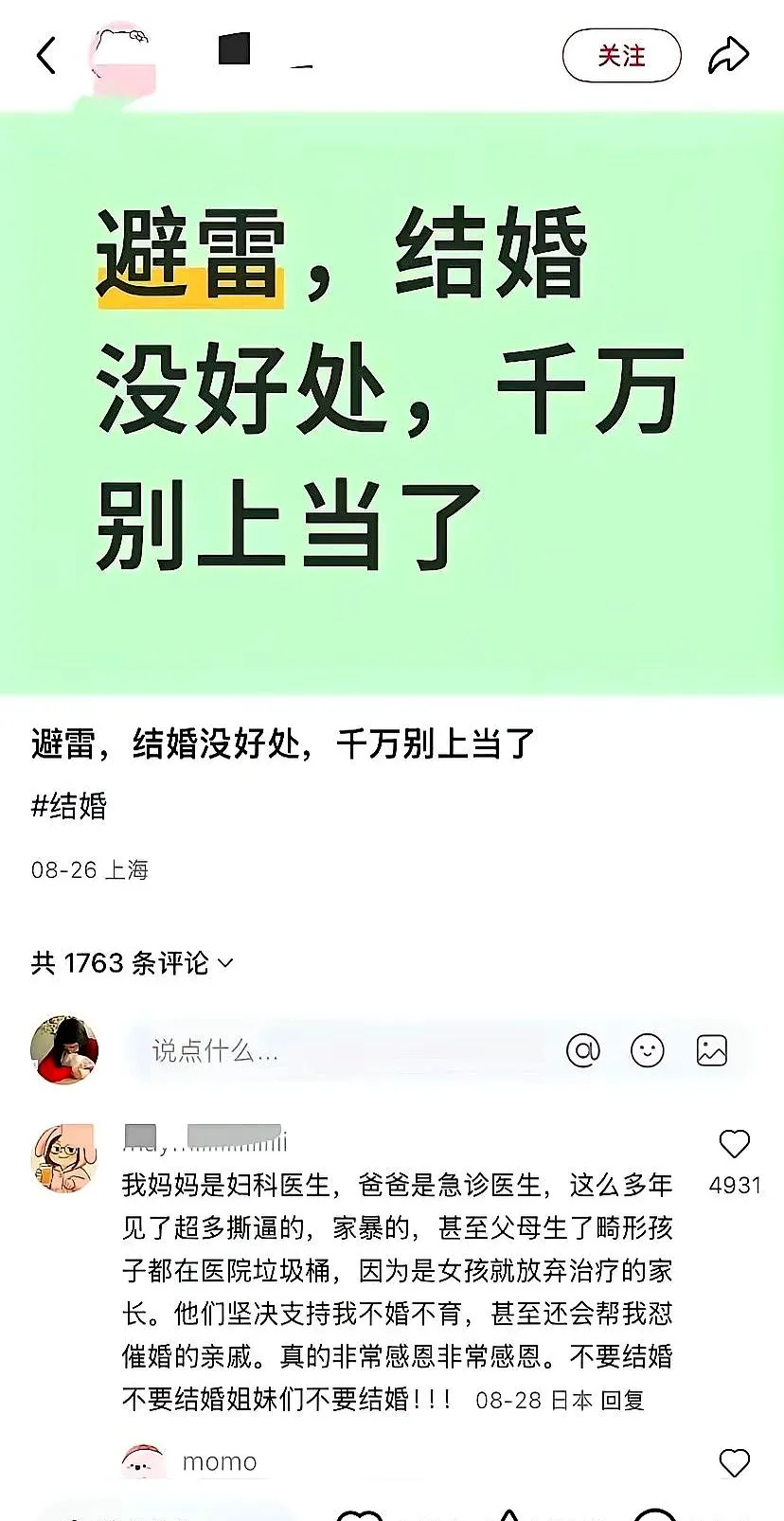Open the post author's profile avatar
The image size is (784, 1521).
[121, 57]
